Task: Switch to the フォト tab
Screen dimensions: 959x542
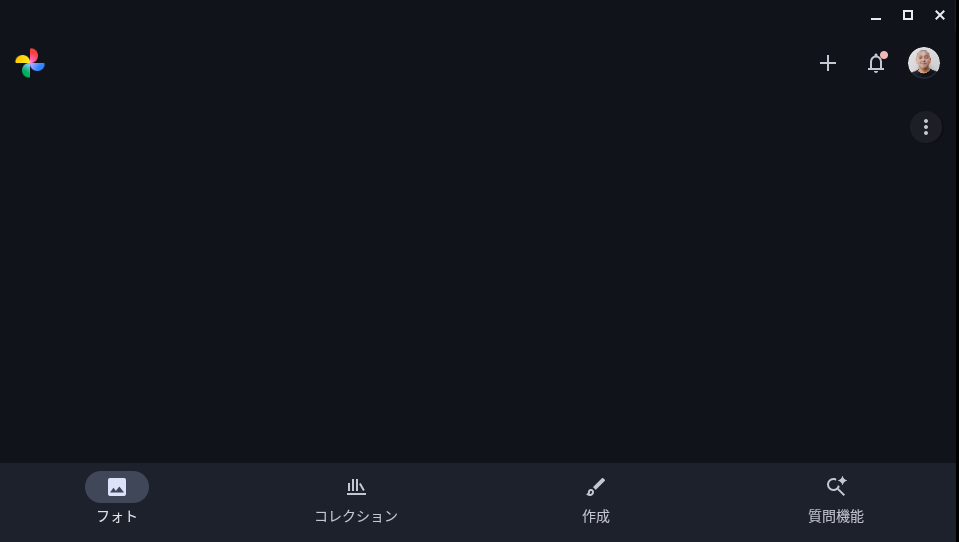Action: 117,498
